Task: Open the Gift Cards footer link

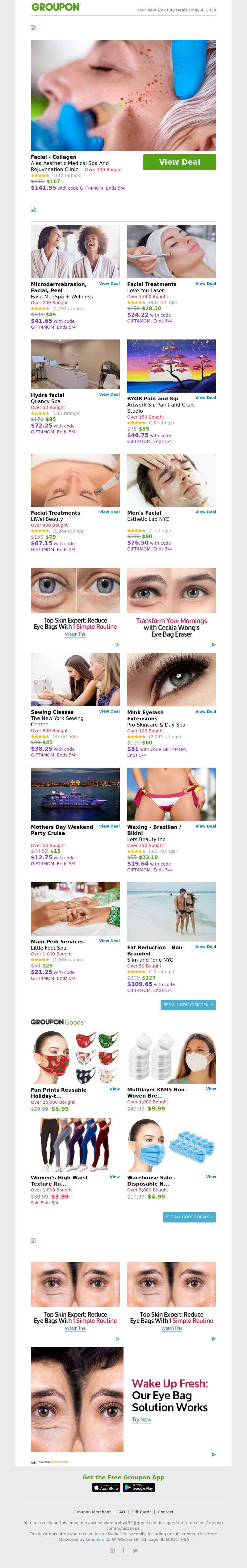Action: click(141, 1512)
